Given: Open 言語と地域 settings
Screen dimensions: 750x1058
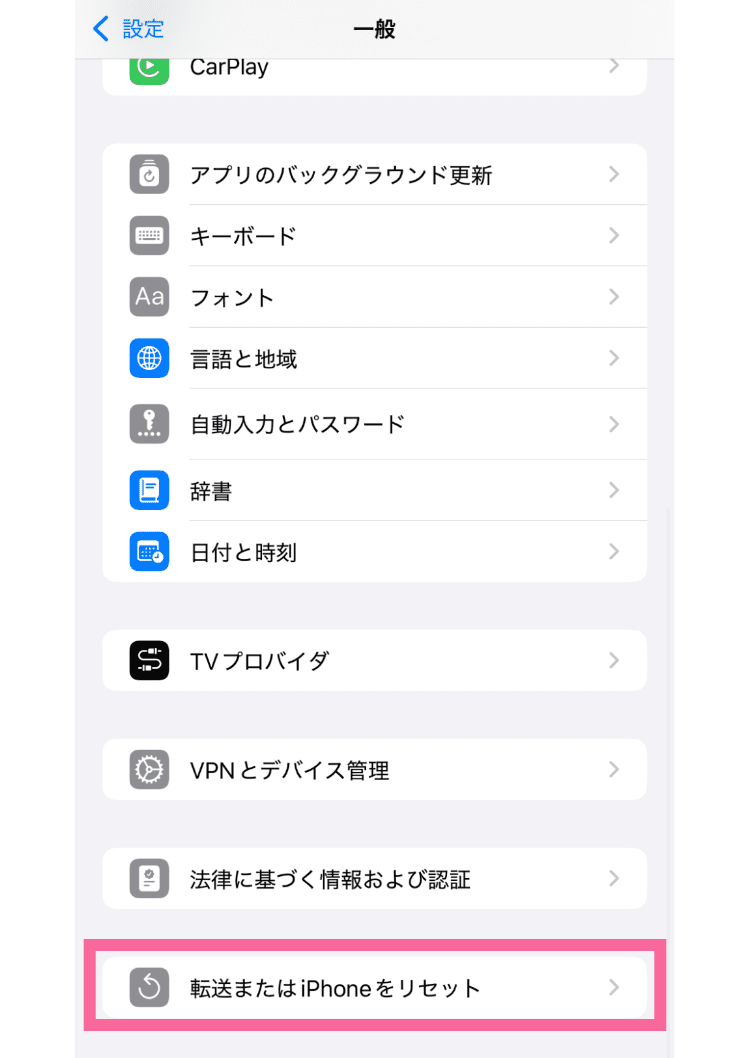Looking at the screenshot, I should 374,358.
